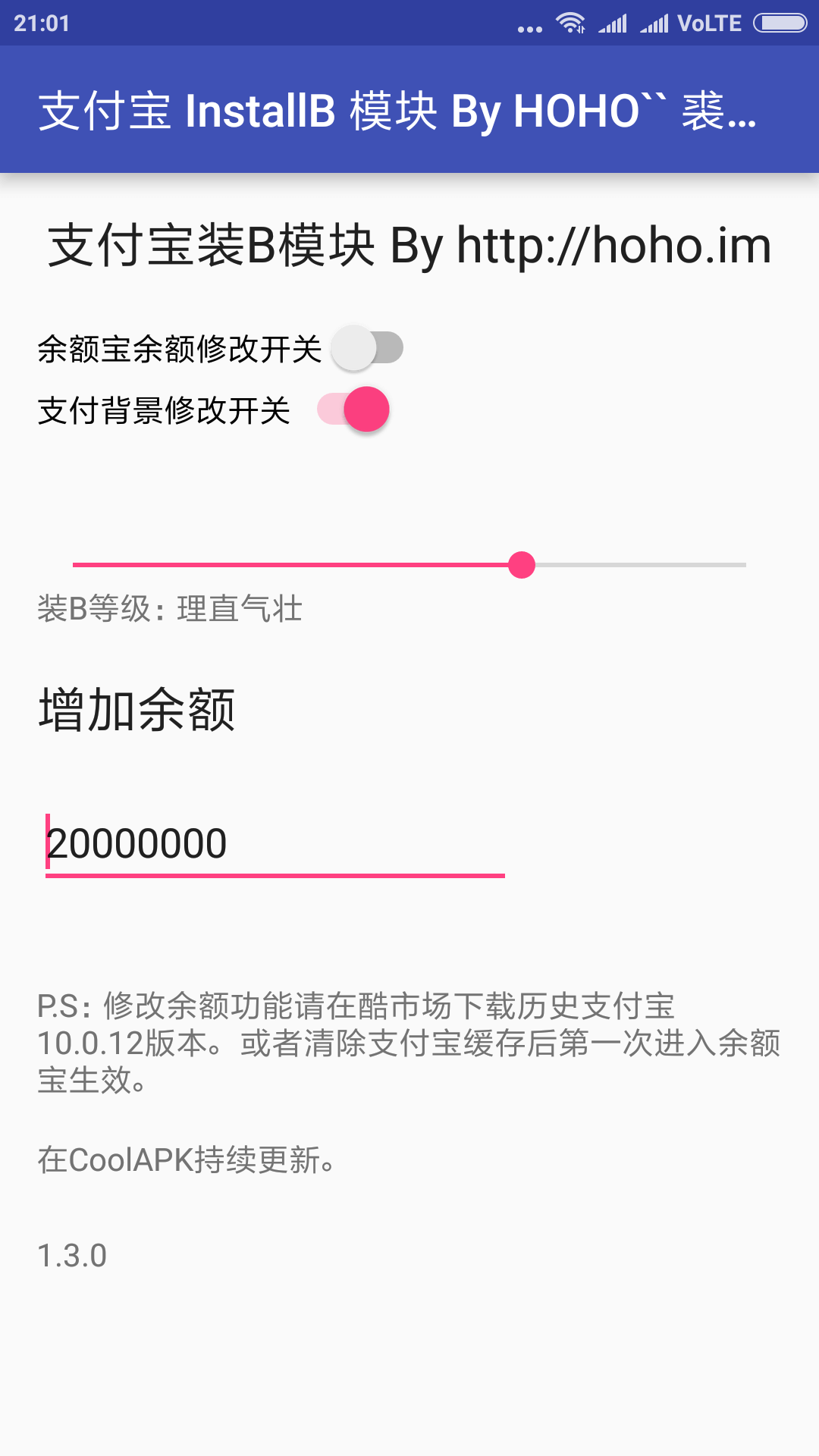Image resolution: width=819 pixels, height=1456 pixels.
Task: Tap the 装B等级 slider track
Action: pyautogui.click(x=409, y=565)
